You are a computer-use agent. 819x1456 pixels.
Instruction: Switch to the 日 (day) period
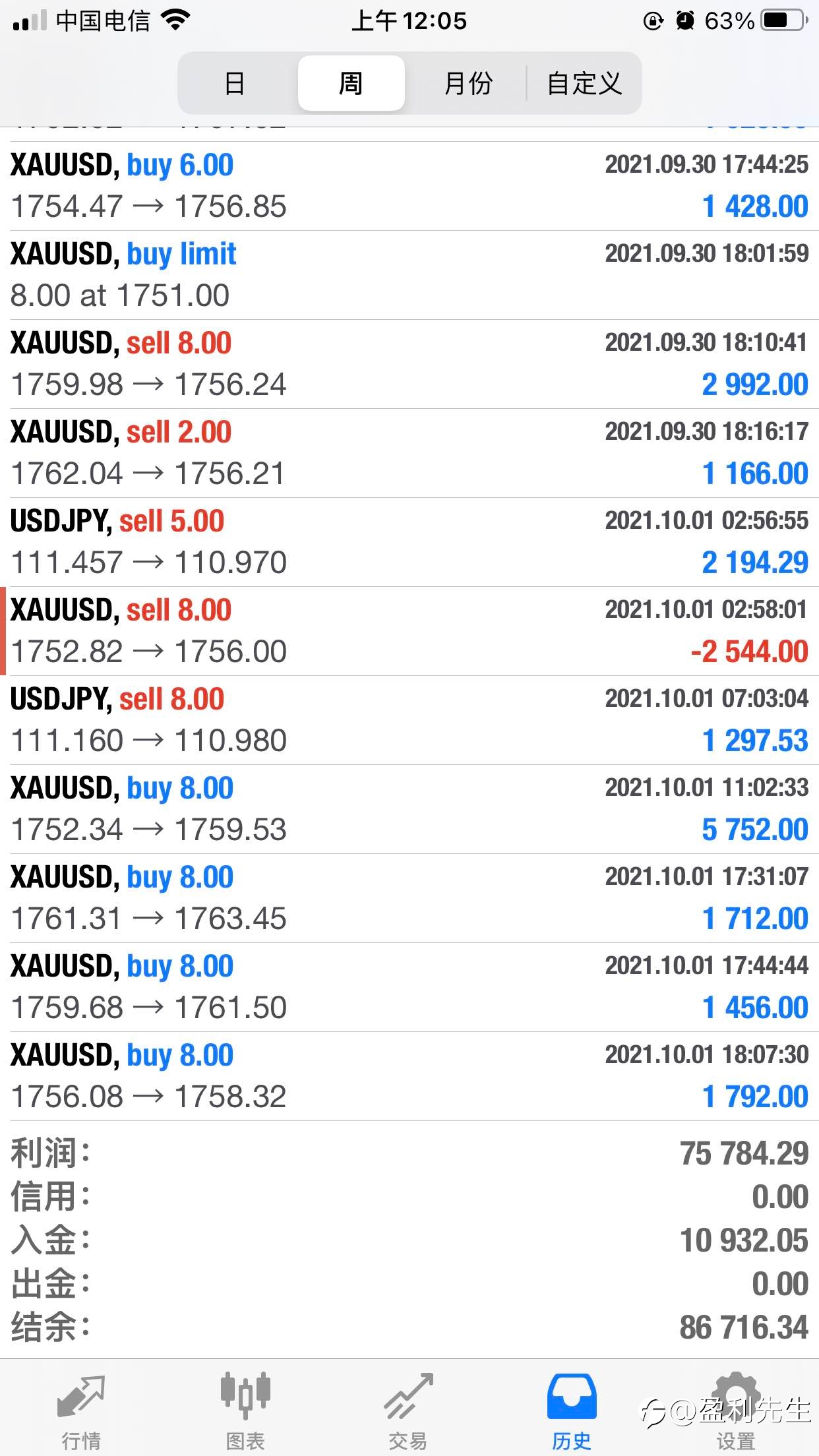[x=235, y=83]
